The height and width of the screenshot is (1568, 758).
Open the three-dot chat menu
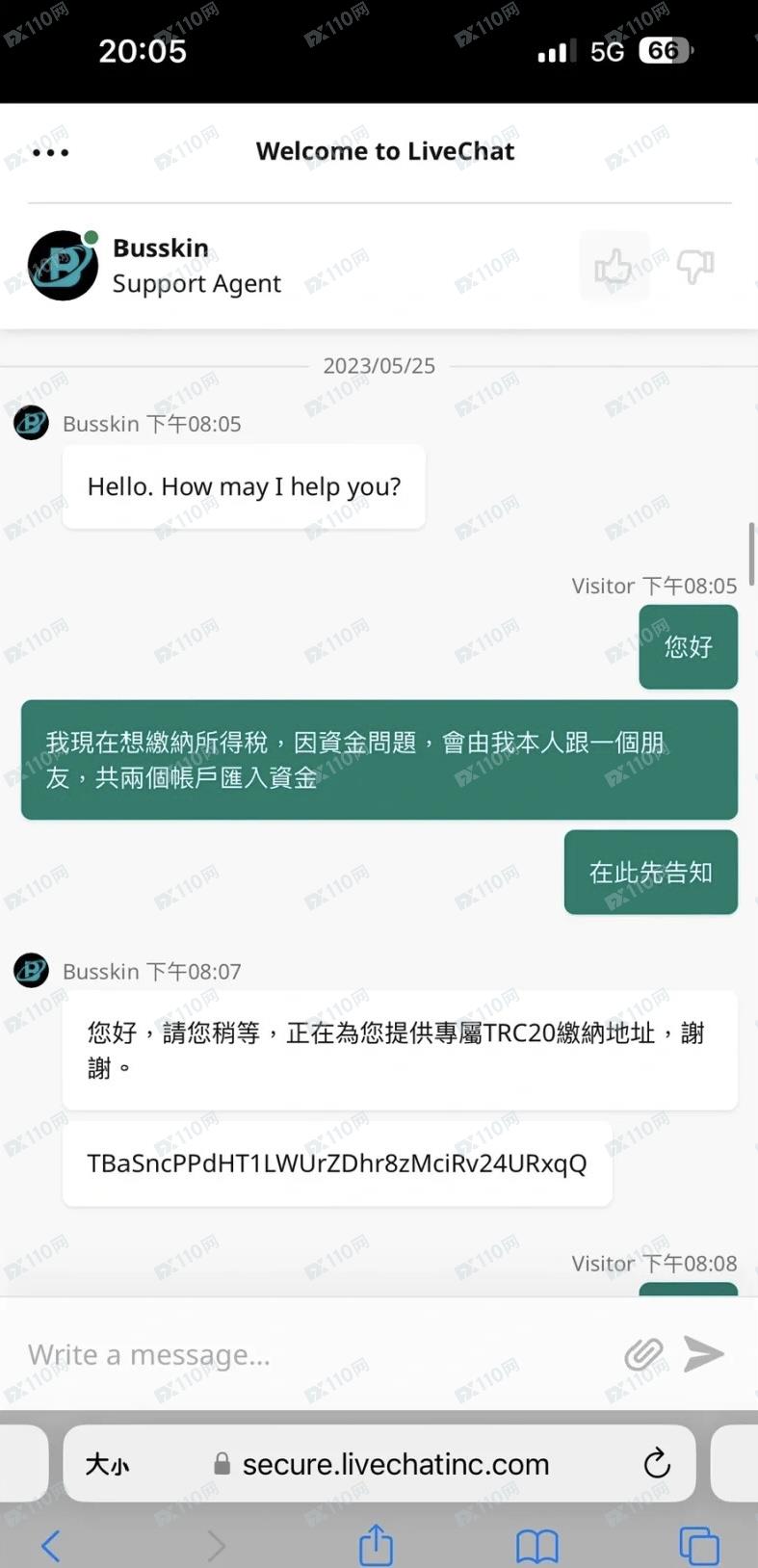50,152
